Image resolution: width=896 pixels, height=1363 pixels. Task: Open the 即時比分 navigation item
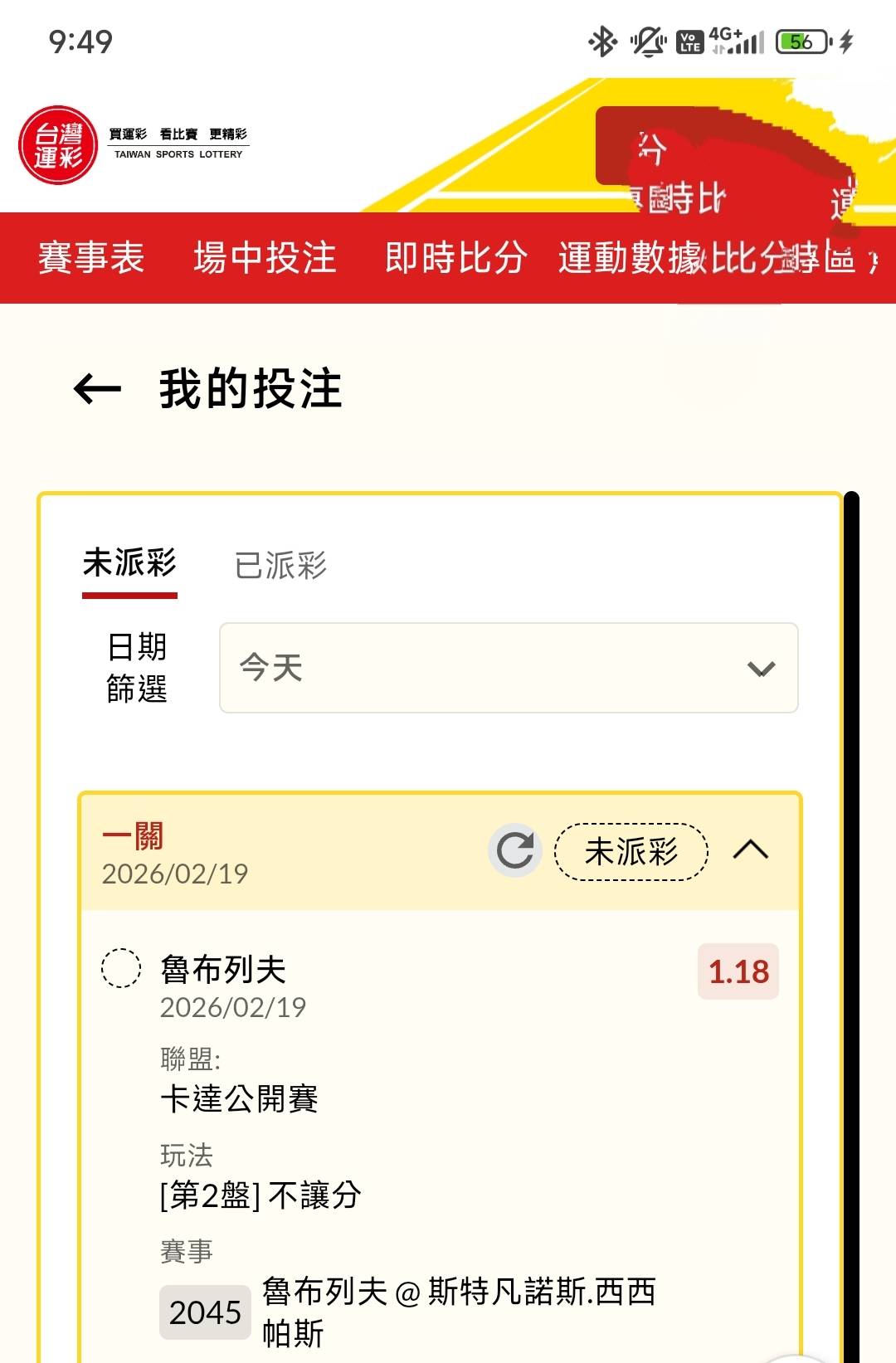pyautogui.click(x=455, y=258)
